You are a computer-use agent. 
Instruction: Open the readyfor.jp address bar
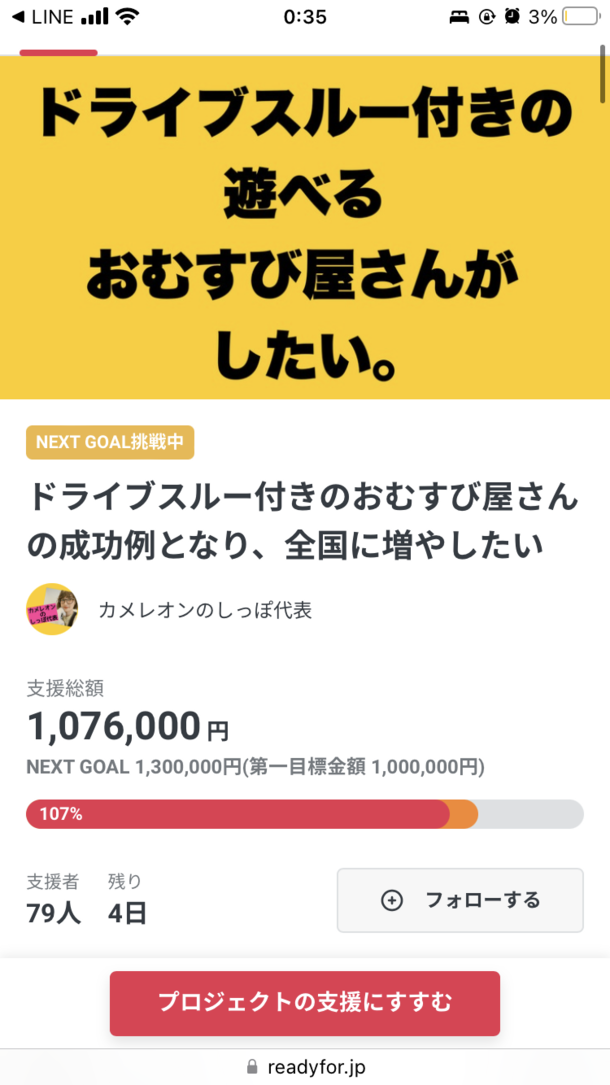click(305, 1067)
